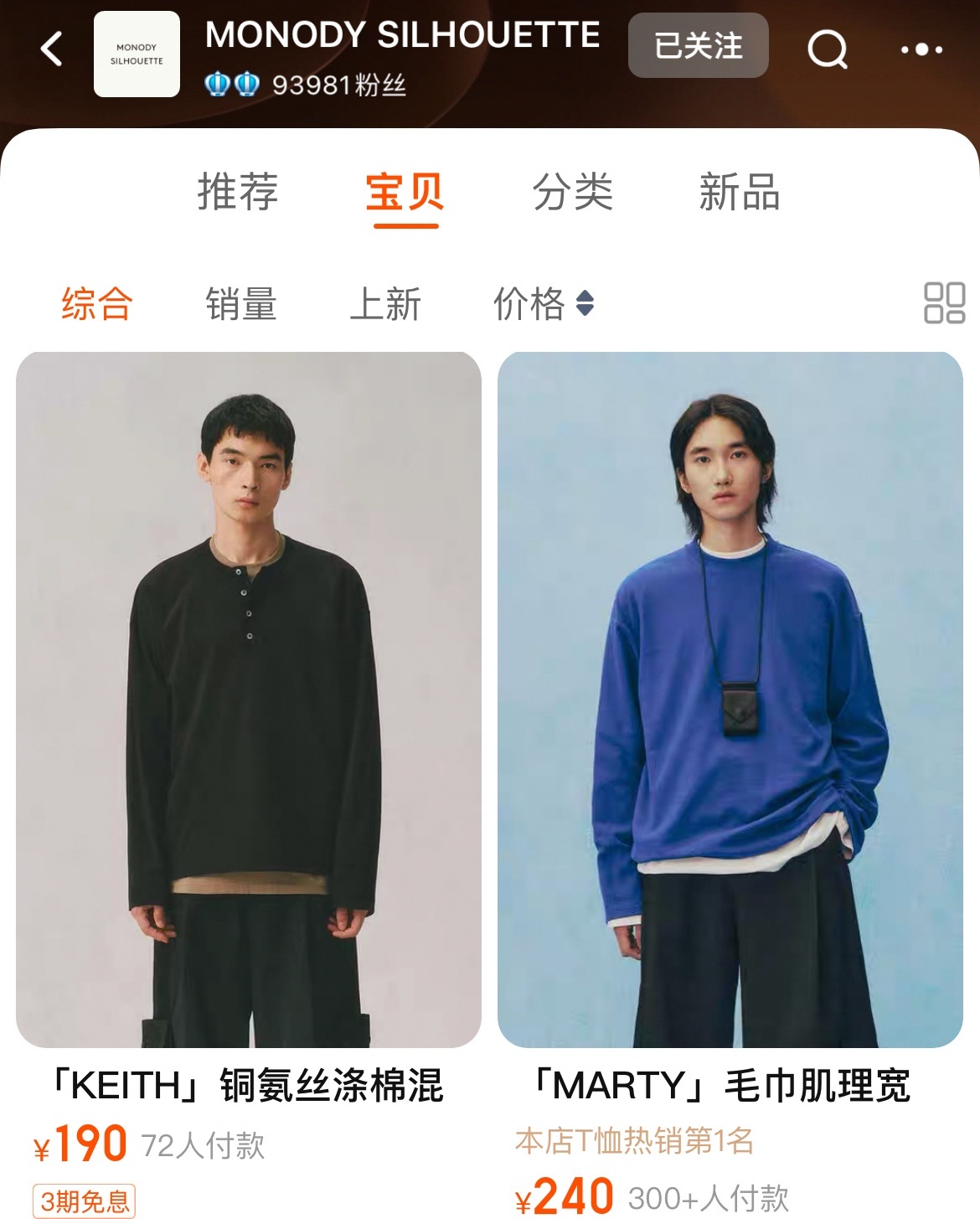
Task: Open the KEITH black henley product
Action: pyautogui.click(x=249, y=700)
